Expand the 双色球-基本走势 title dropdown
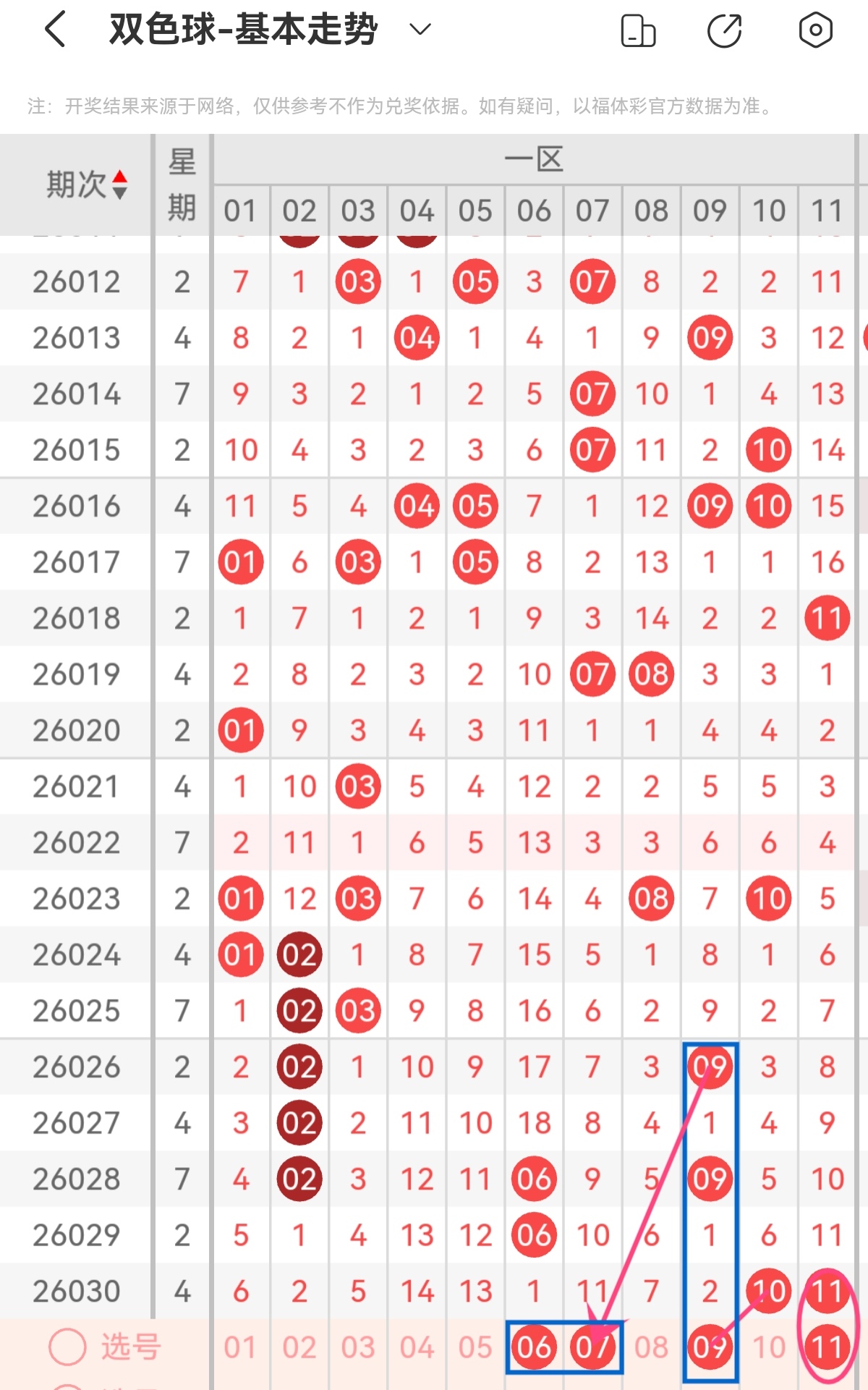868x1390 pixels. coord(420,30)
